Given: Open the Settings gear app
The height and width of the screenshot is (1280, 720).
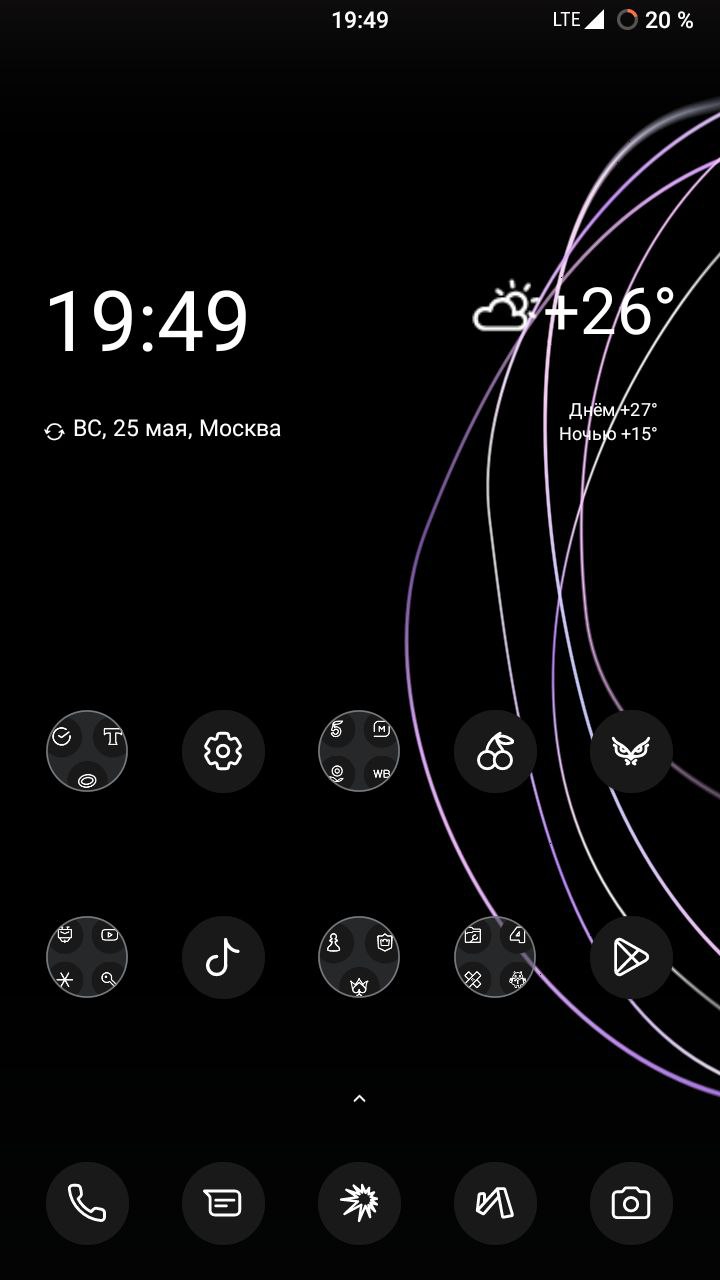Looking at the screenshot, I should click(223, 751).
